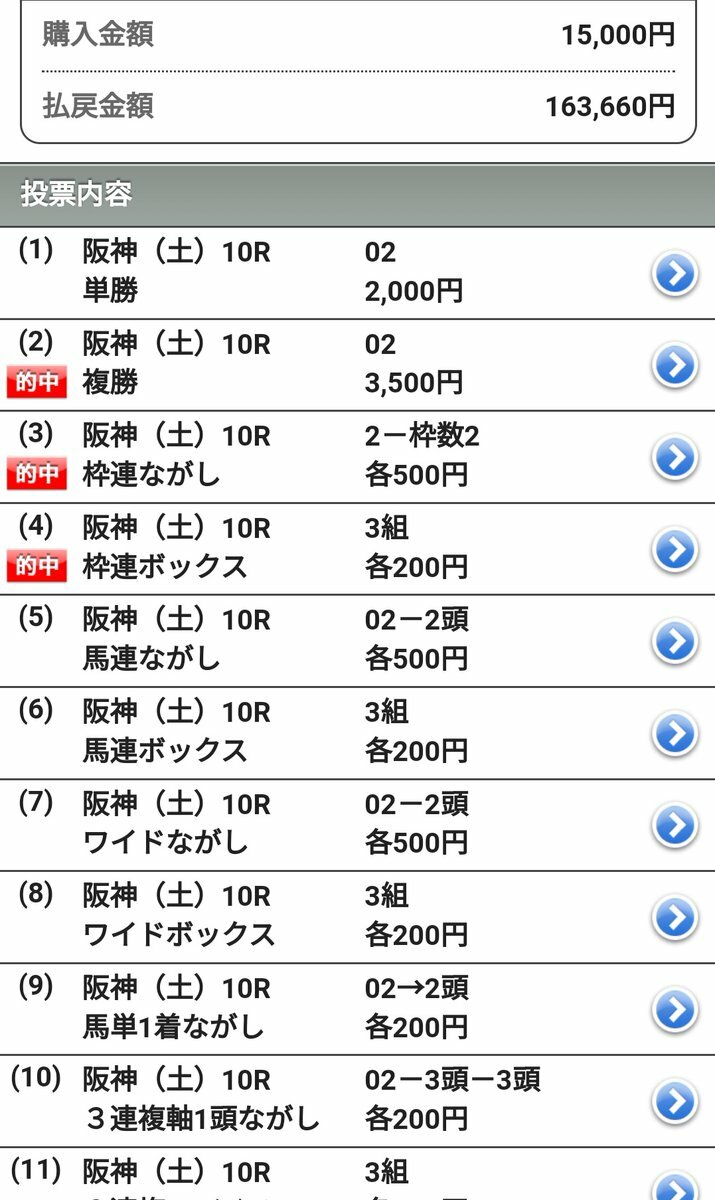Open bet (11) at the bottom
The image size is (715, 1200).
click(675, 1187)
